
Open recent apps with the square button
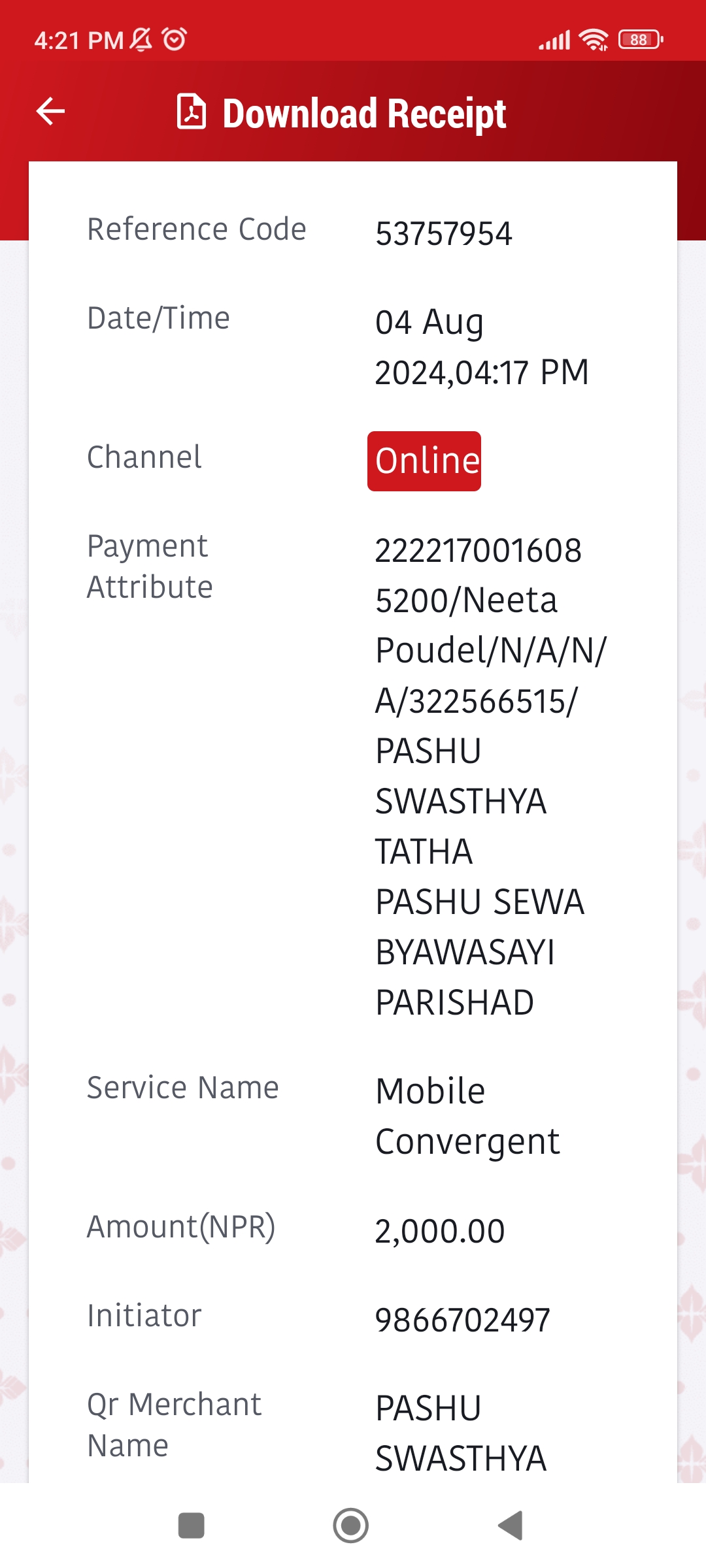[x=192, y=1526]
